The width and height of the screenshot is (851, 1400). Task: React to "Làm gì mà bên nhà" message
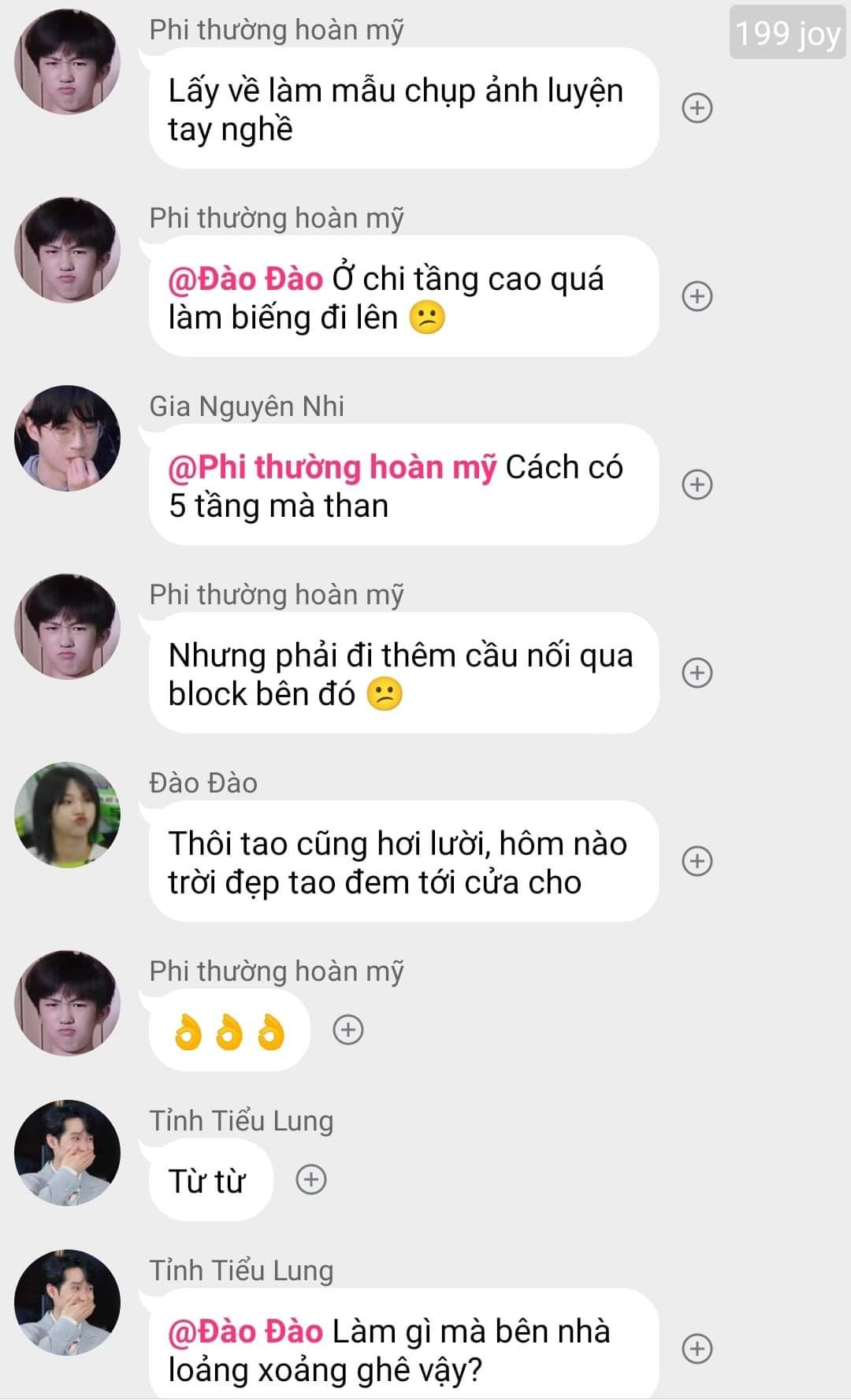click(697, 1348)
